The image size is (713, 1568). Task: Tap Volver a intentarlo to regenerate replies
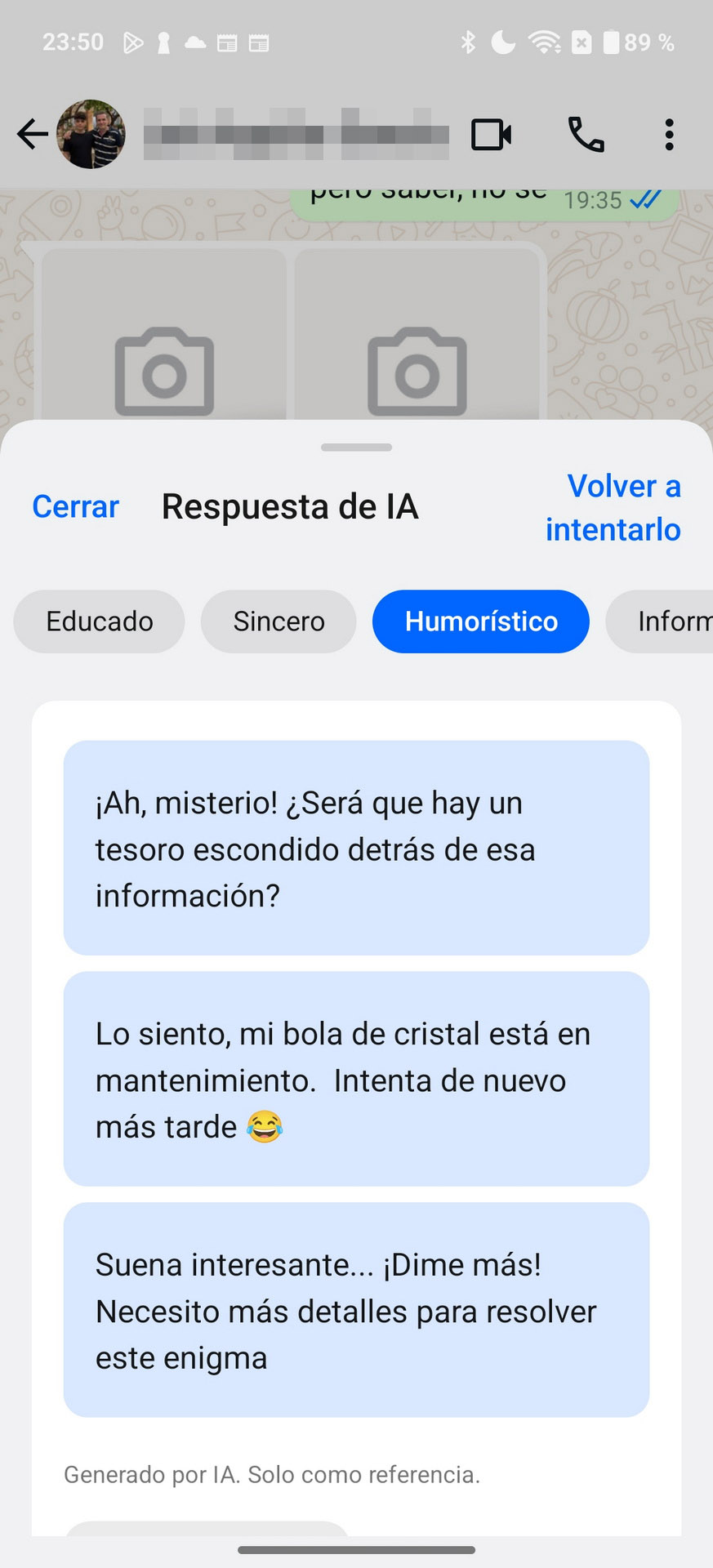click(613, 507)
